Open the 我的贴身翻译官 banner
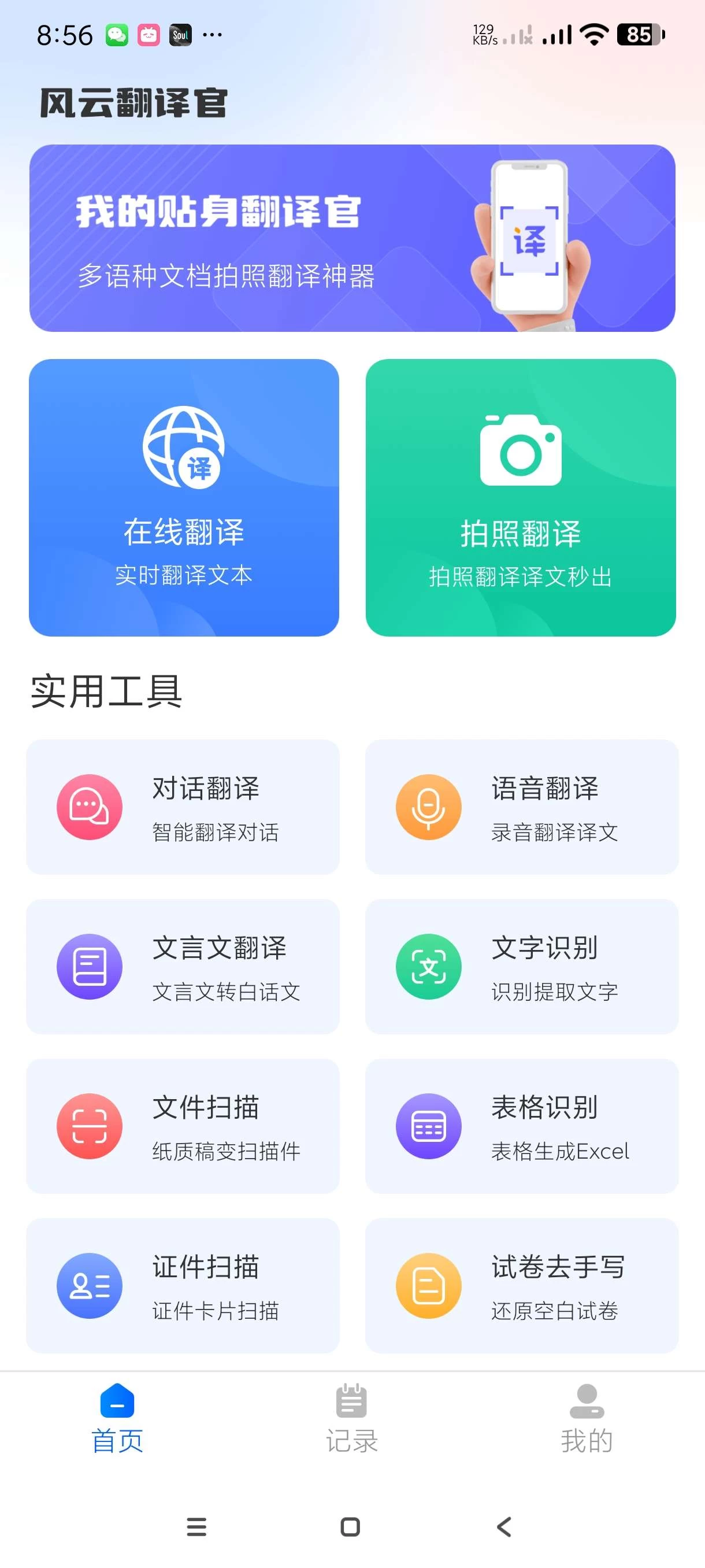Image resolution: width=705 pixels, height=1568 pixels. click(x=352, y=238)
